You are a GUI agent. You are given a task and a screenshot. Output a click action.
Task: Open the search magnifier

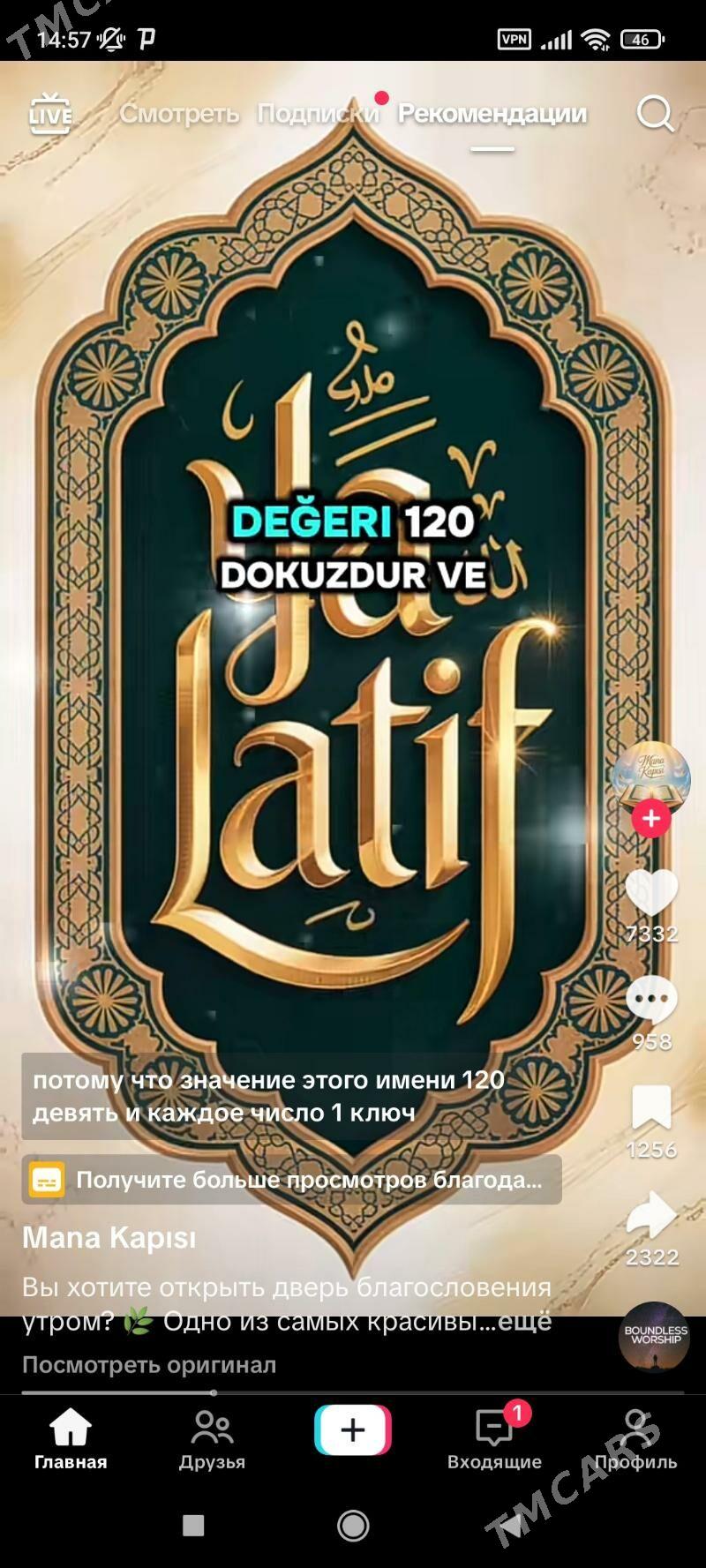655,114
